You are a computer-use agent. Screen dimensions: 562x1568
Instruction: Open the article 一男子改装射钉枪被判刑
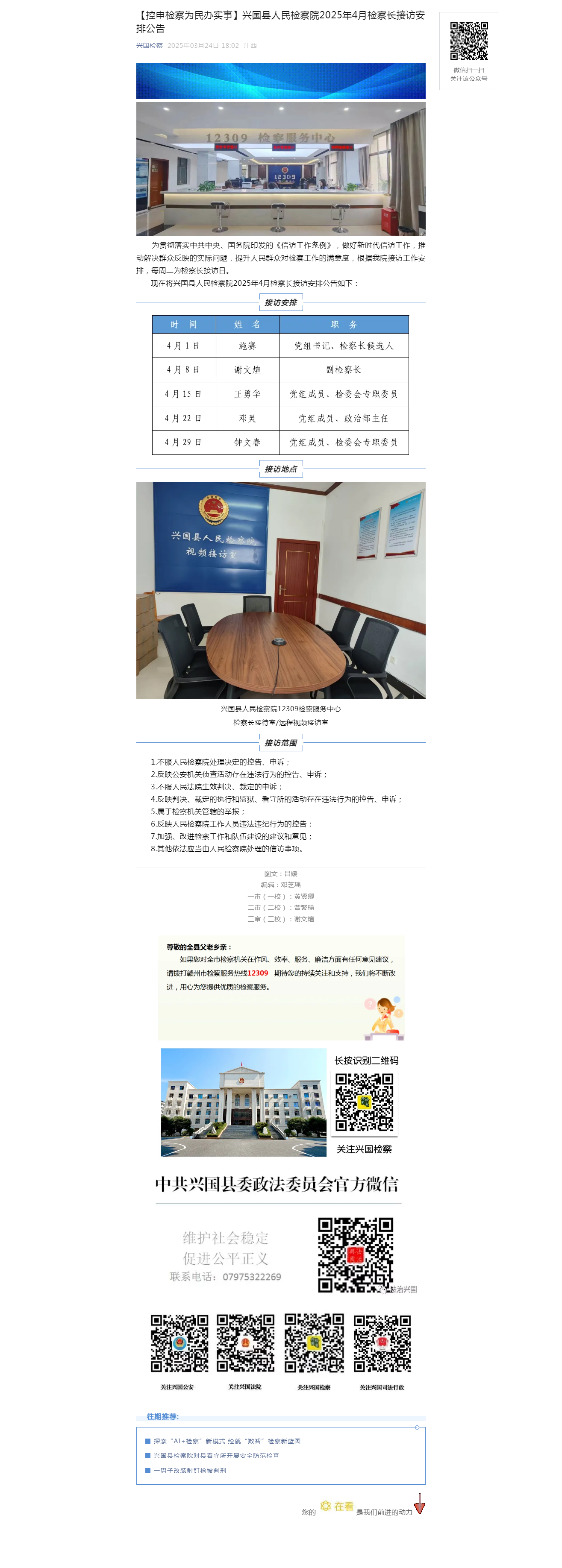[x=189, y=1470]
